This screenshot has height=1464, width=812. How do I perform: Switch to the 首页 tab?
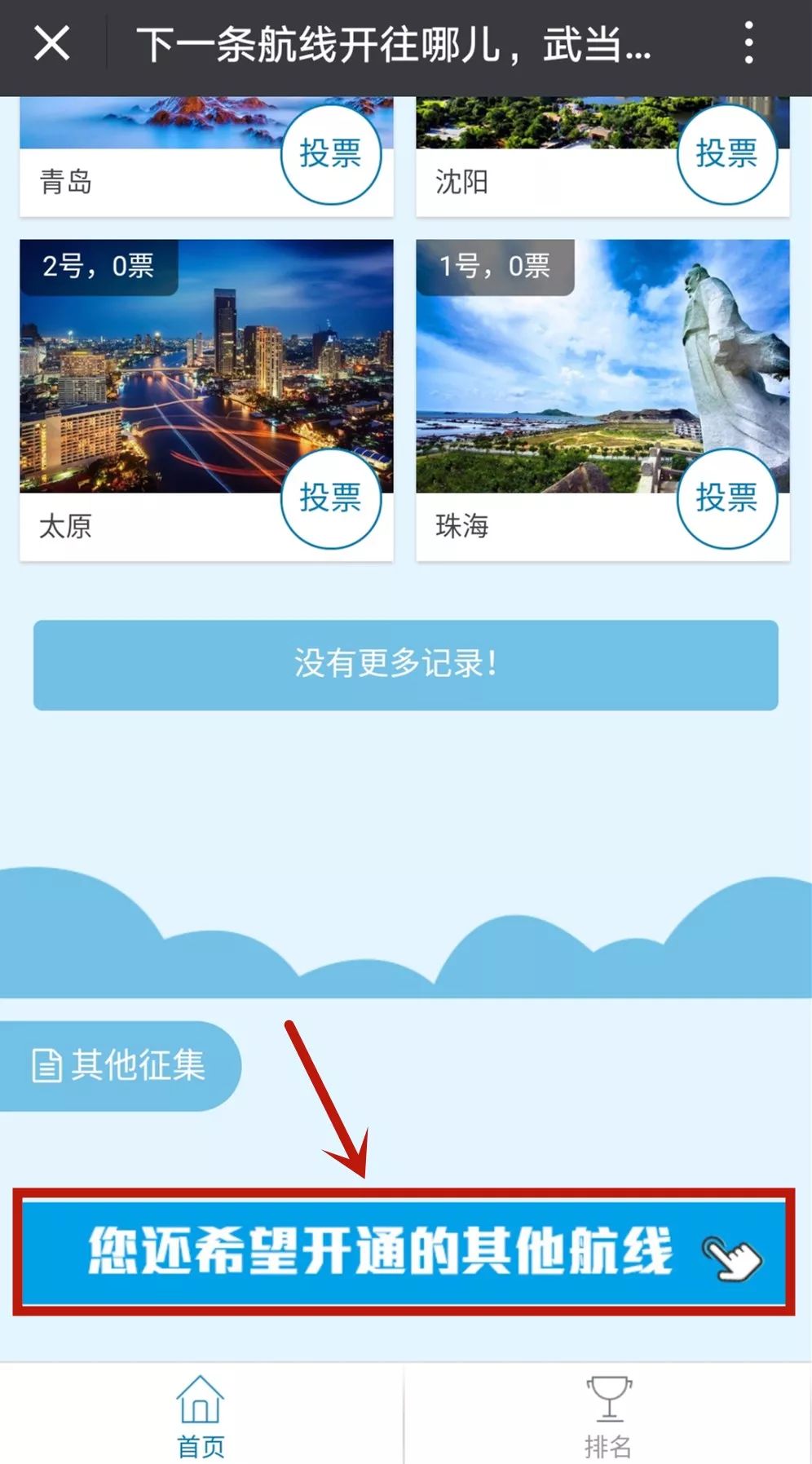click(201, 1417)
